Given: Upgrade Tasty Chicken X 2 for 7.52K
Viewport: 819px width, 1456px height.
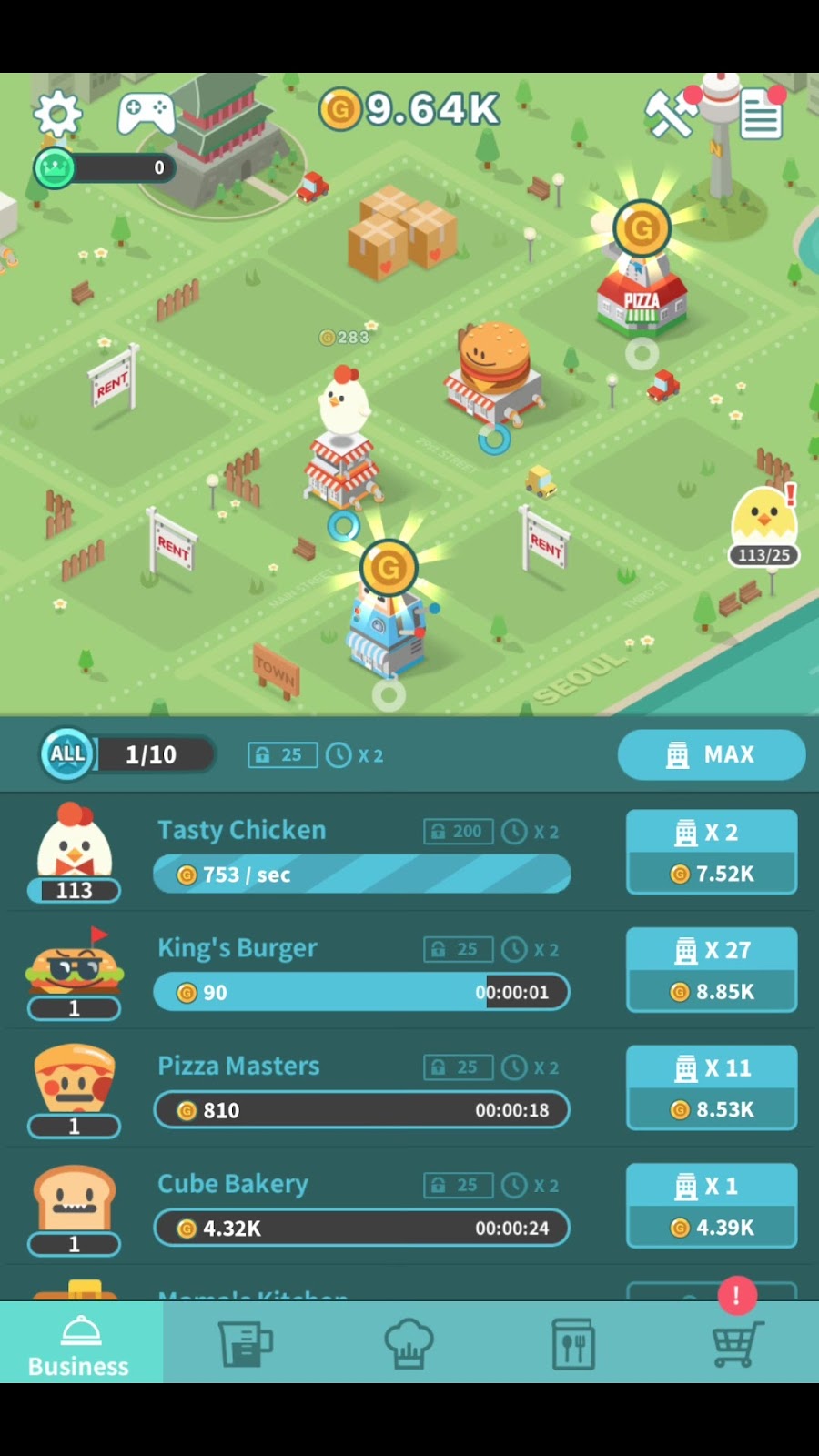Looking at the screenshot, I should [x=711, y=853].
